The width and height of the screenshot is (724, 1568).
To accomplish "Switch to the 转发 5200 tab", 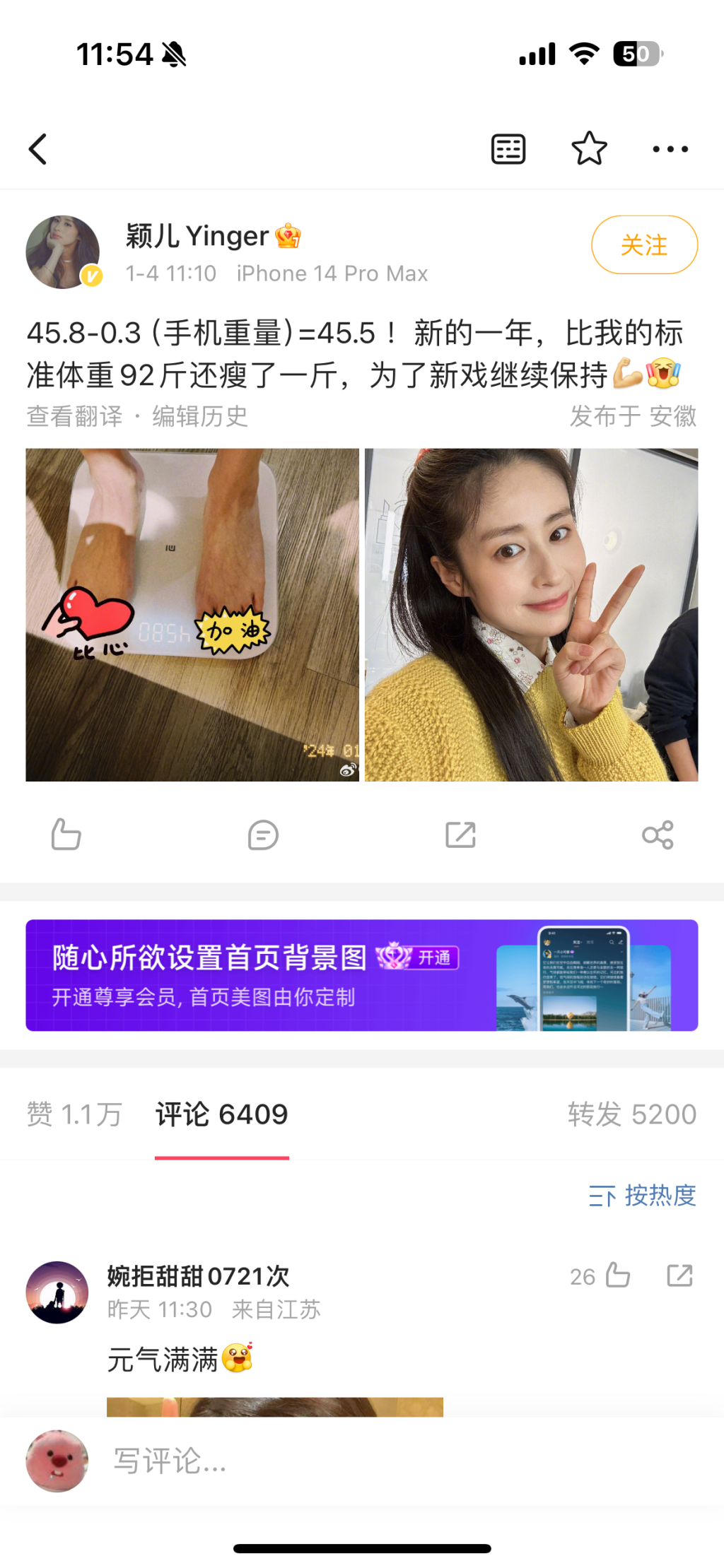I will [x=631, y=1114].
